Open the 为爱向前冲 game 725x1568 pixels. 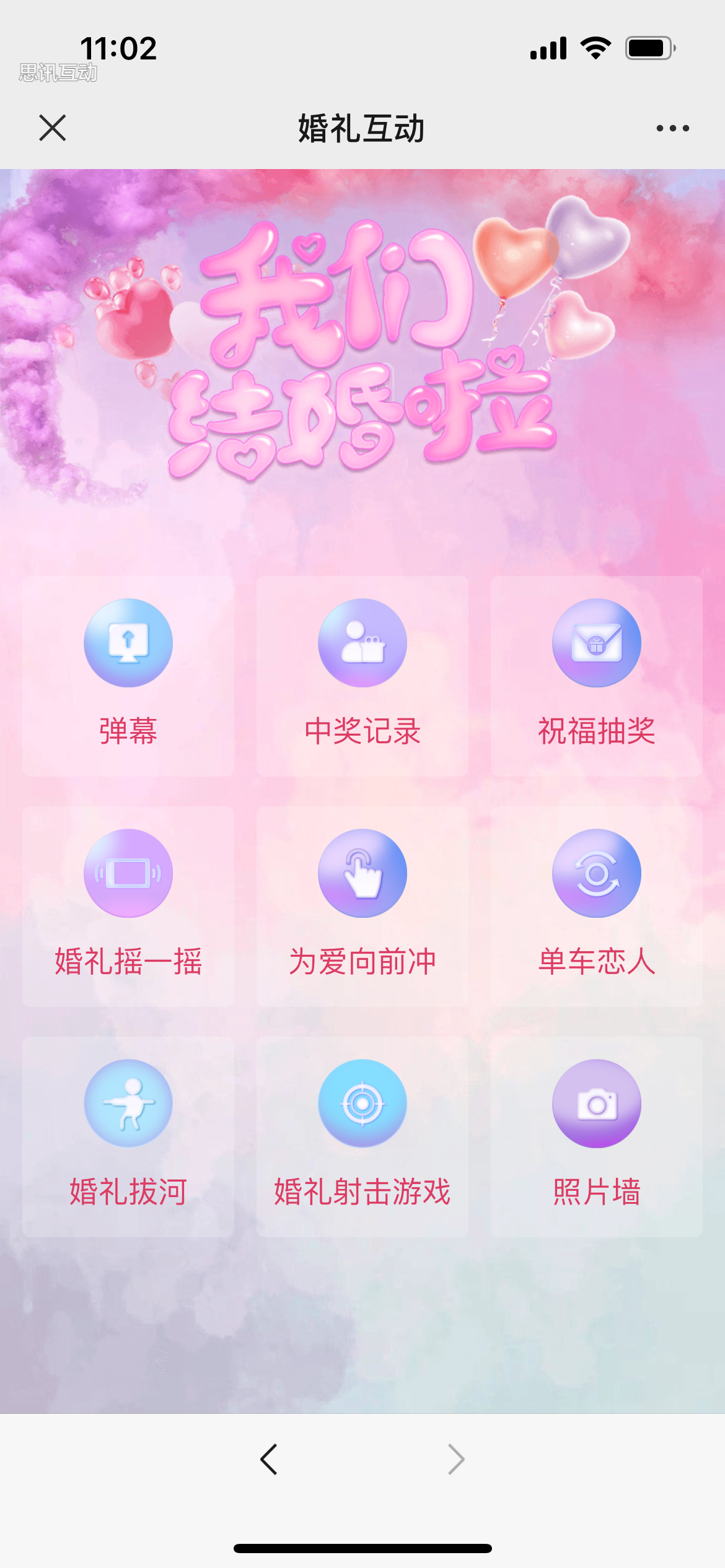coord(362,905)
